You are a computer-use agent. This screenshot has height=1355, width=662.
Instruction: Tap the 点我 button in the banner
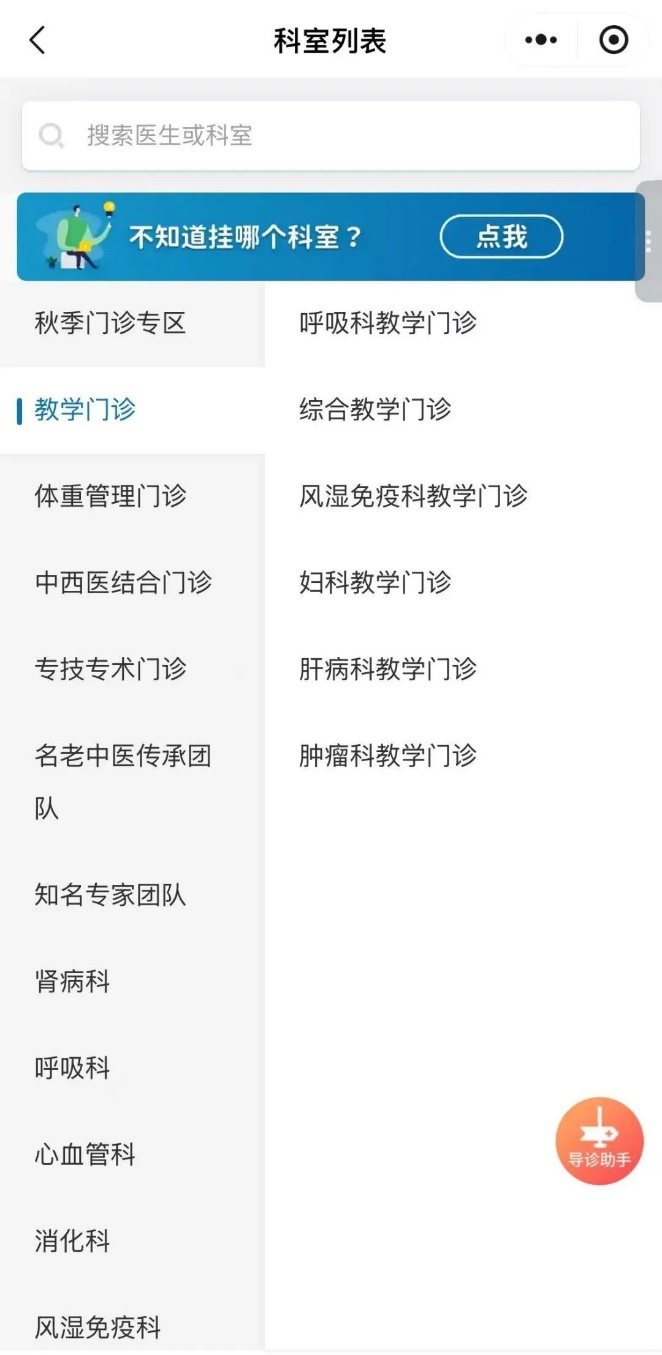tap(502, 237)
